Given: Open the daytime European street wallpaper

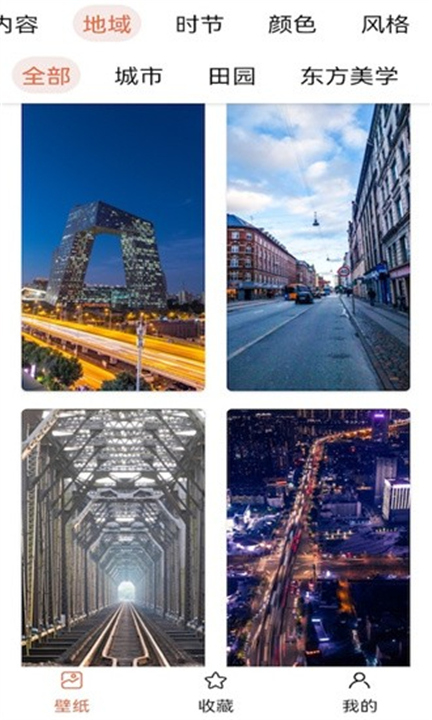Looking at the screenshot, I should [x=318, y=247].
